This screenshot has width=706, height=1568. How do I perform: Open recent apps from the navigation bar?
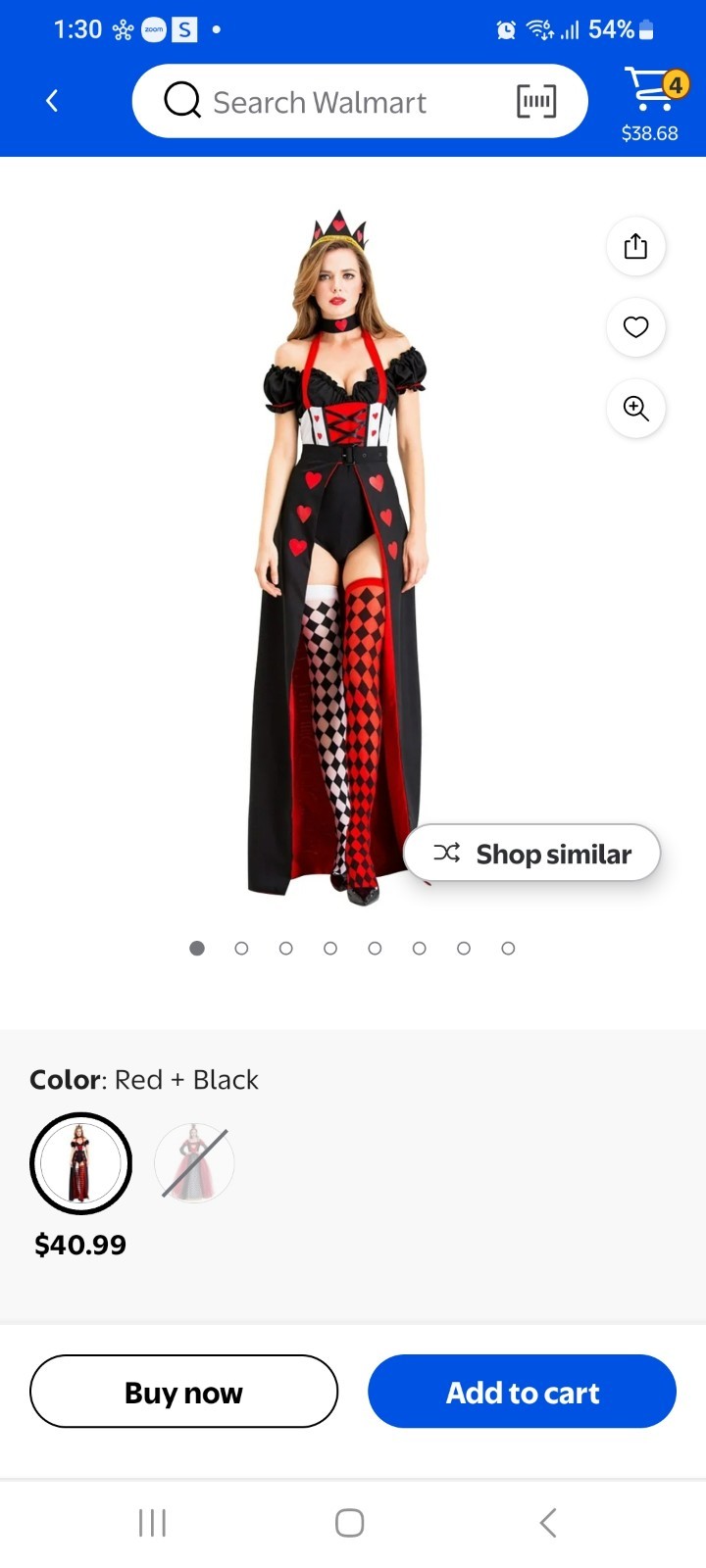click(152, 1523)
